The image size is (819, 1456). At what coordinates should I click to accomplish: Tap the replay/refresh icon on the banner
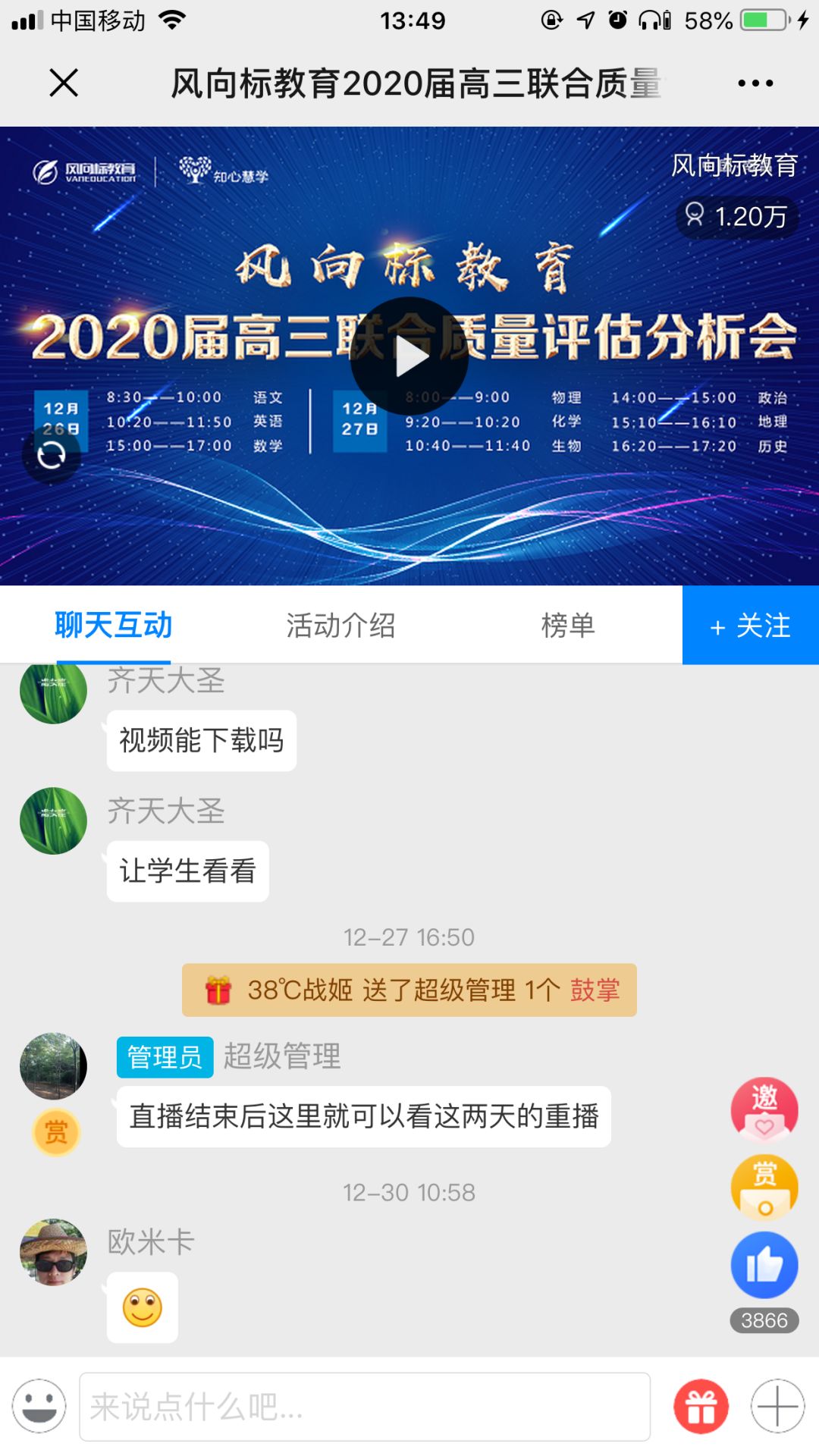pyautogui.click(x=50, y=456)
